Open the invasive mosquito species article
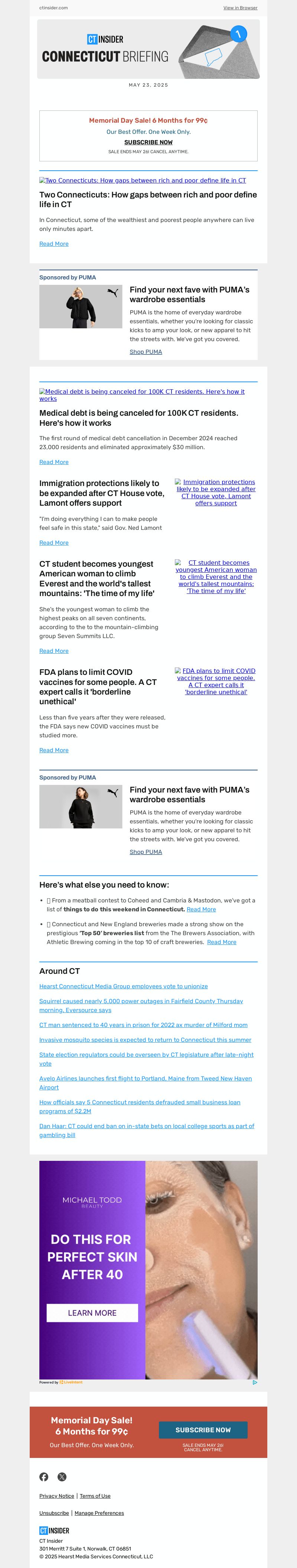 (x=145, y=1040)
